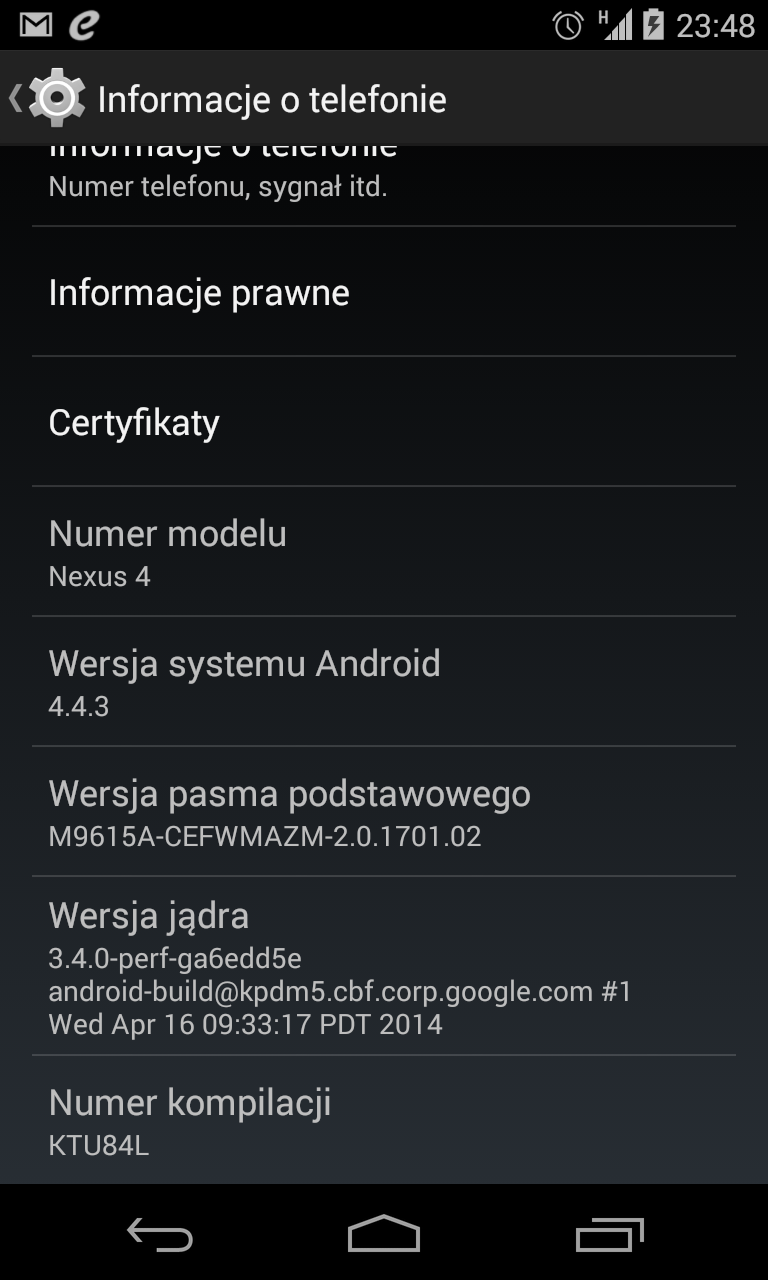768x1280 pixels.
Task: Tap the Numer kompilacji row
Action: click(x=384, y=1120)
